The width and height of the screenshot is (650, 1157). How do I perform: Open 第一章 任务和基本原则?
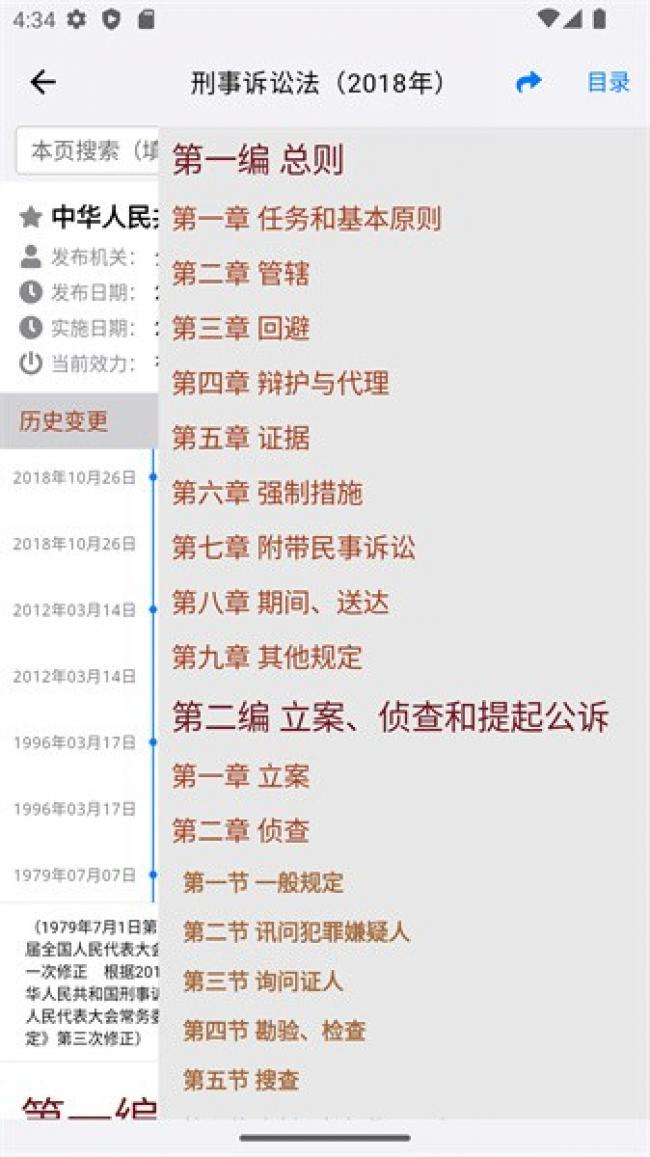coord(306,218)
